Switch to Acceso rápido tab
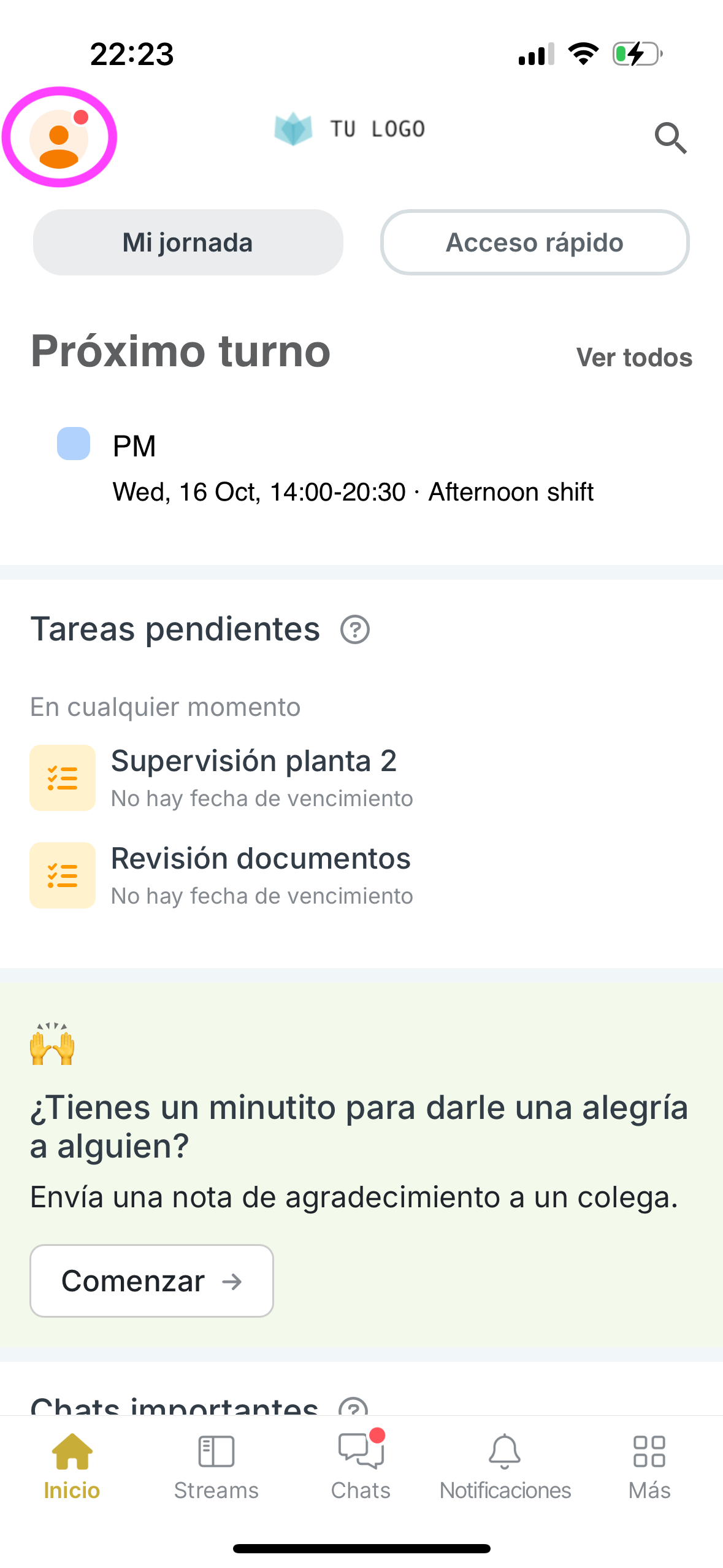 [x=534, y=242]
